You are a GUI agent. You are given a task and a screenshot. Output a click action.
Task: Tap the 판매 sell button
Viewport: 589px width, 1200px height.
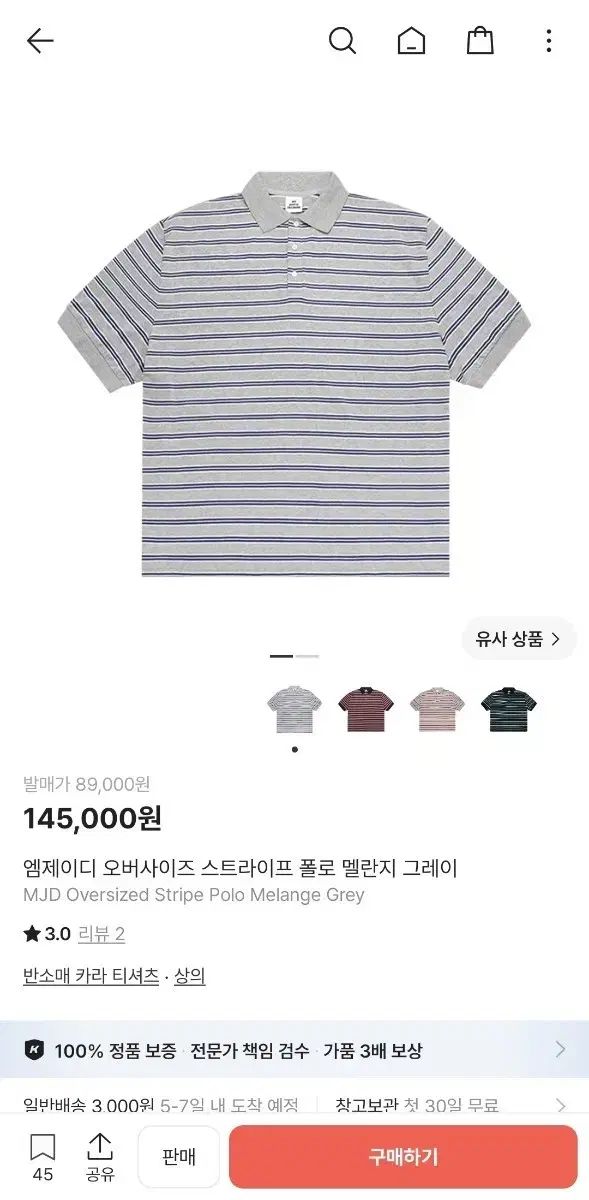click(x=178, y=1157)
